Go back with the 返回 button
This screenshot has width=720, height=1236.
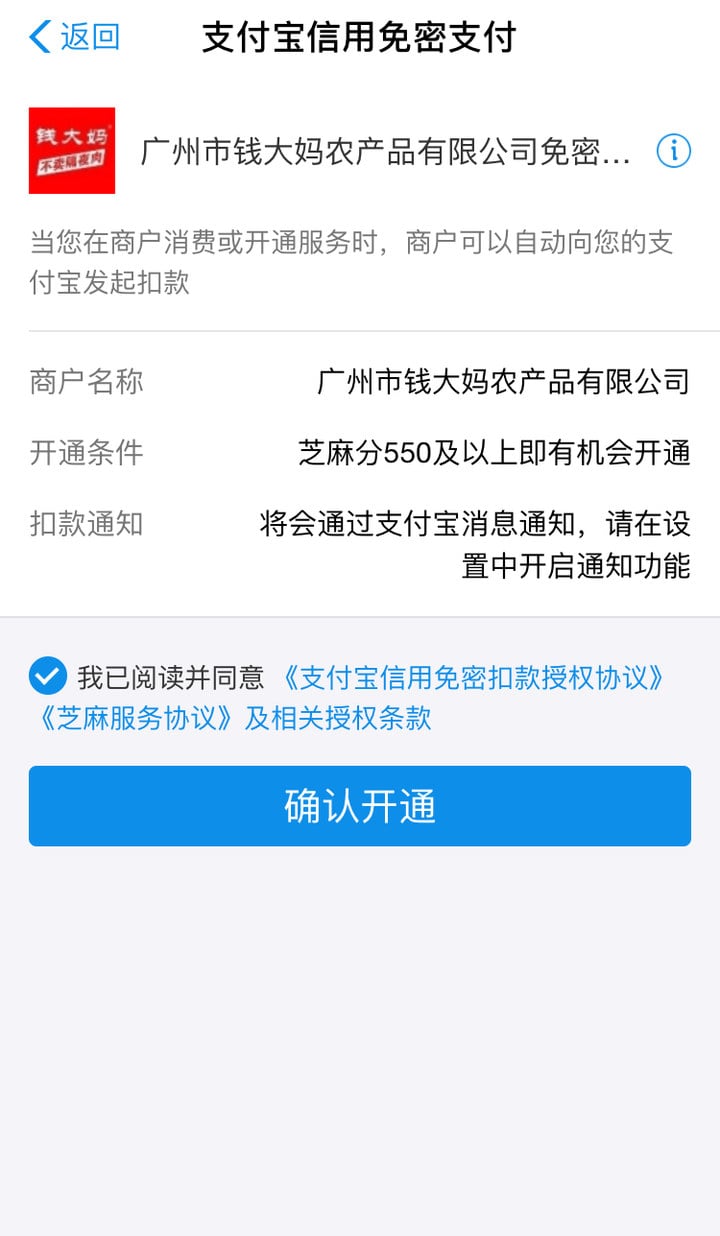[75, 38]
